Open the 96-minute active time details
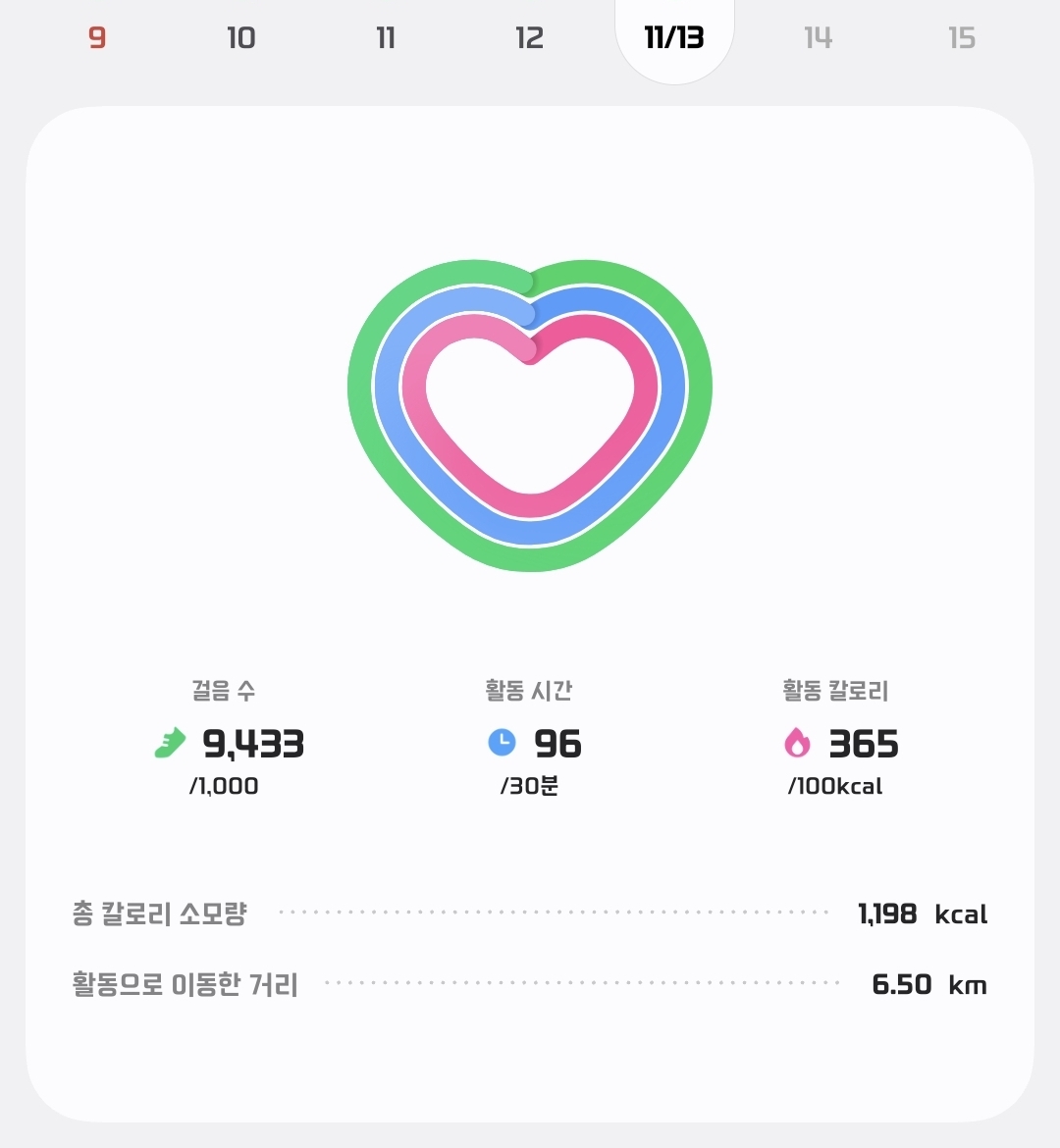The height and width of the screenshot is (1148, 1060). point(535,744)
